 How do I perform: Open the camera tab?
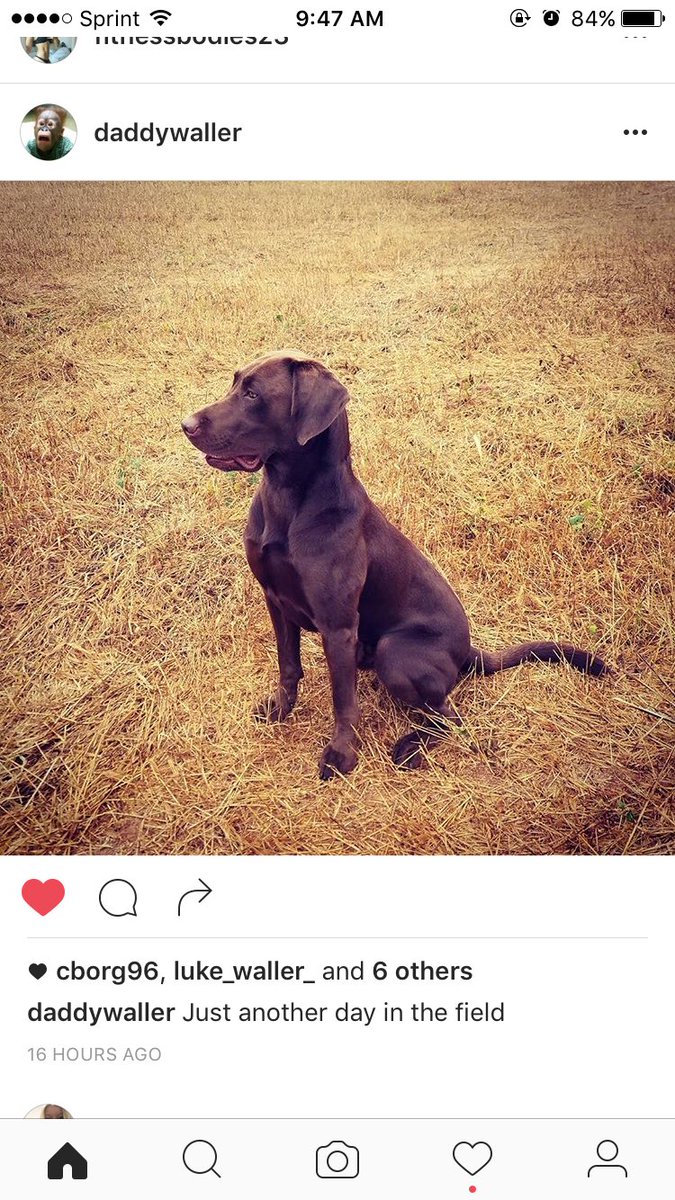[337, 1160]
